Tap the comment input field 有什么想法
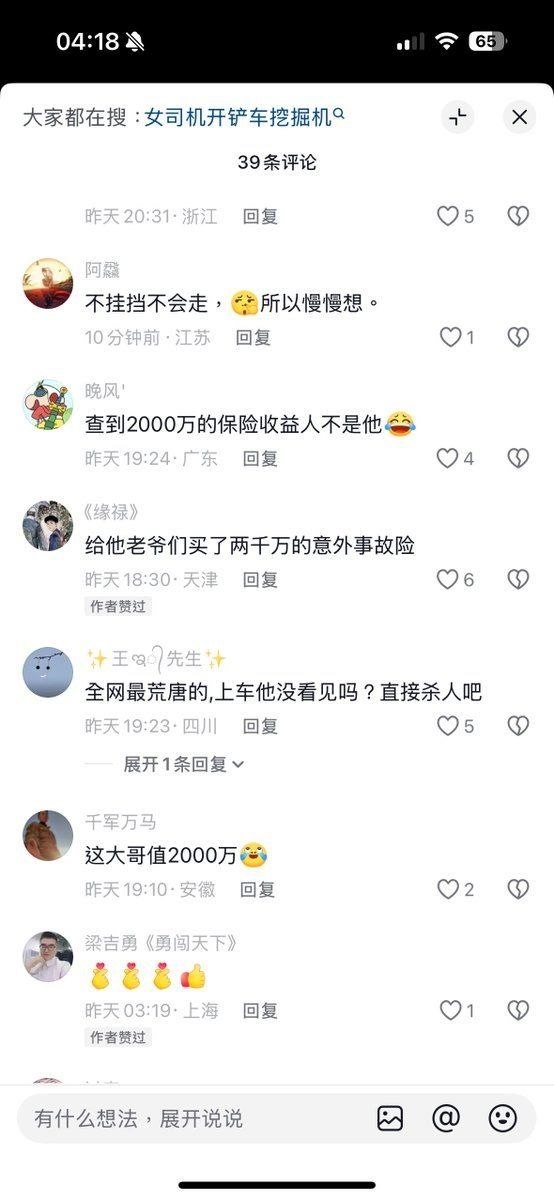Viewport: 554px width, 1200px height. (190, 1118)
